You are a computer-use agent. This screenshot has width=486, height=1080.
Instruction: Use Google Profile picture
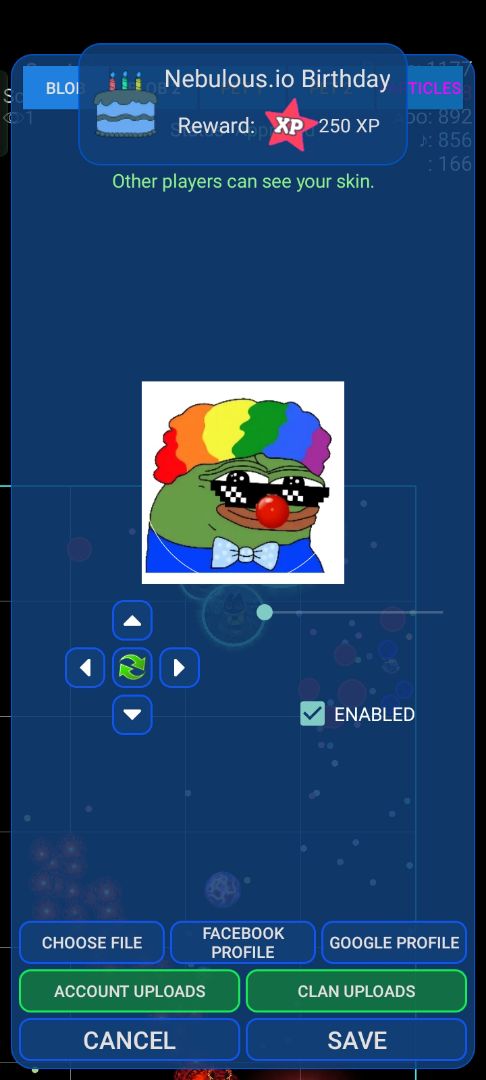[x=394, y=942]
